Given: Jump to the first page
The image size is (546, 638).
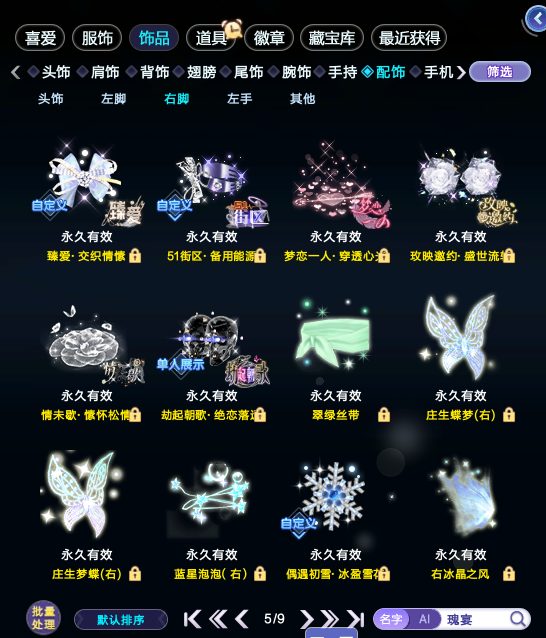Looking at the screenshot, I should [192, 619].
